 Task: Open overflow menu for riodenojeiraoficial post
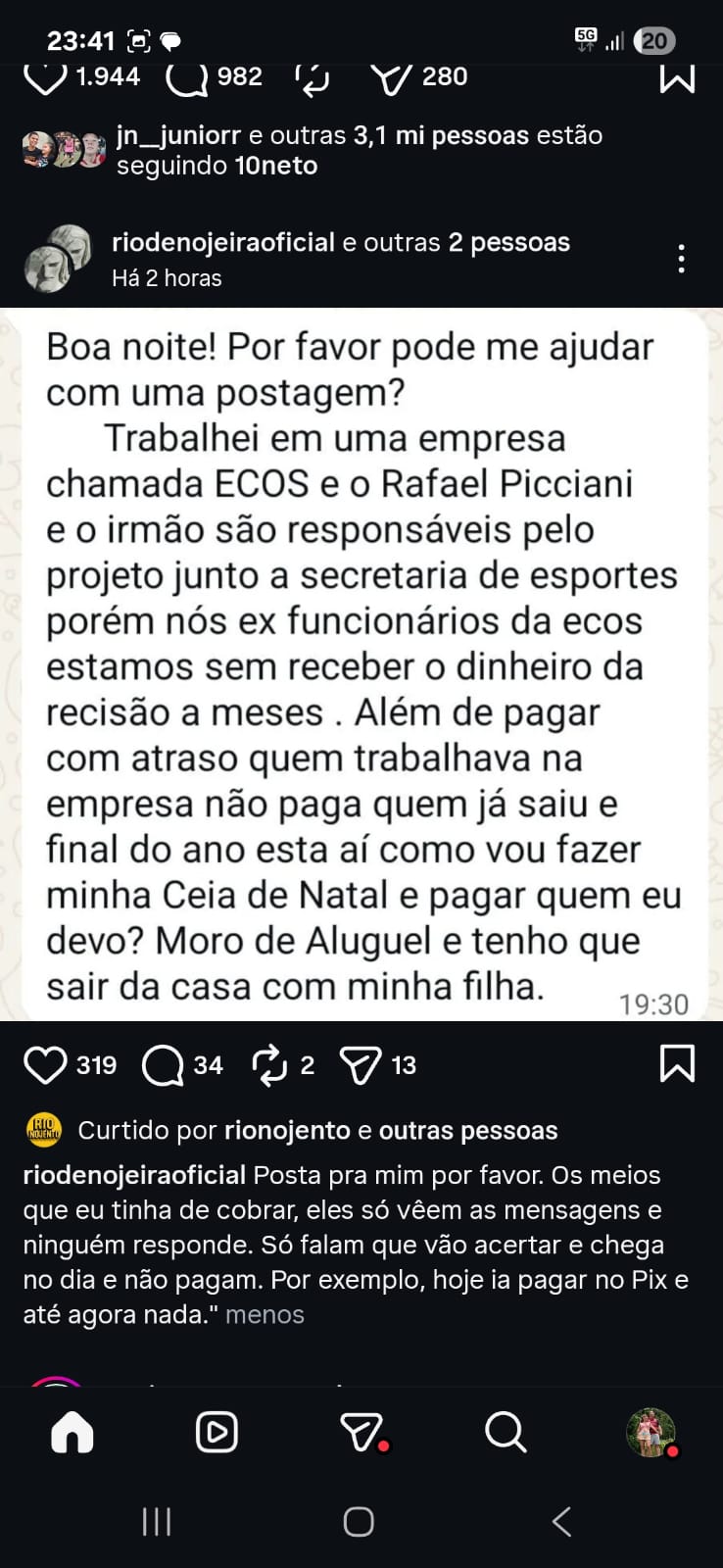pyautogui.click(x=681, y=259)
